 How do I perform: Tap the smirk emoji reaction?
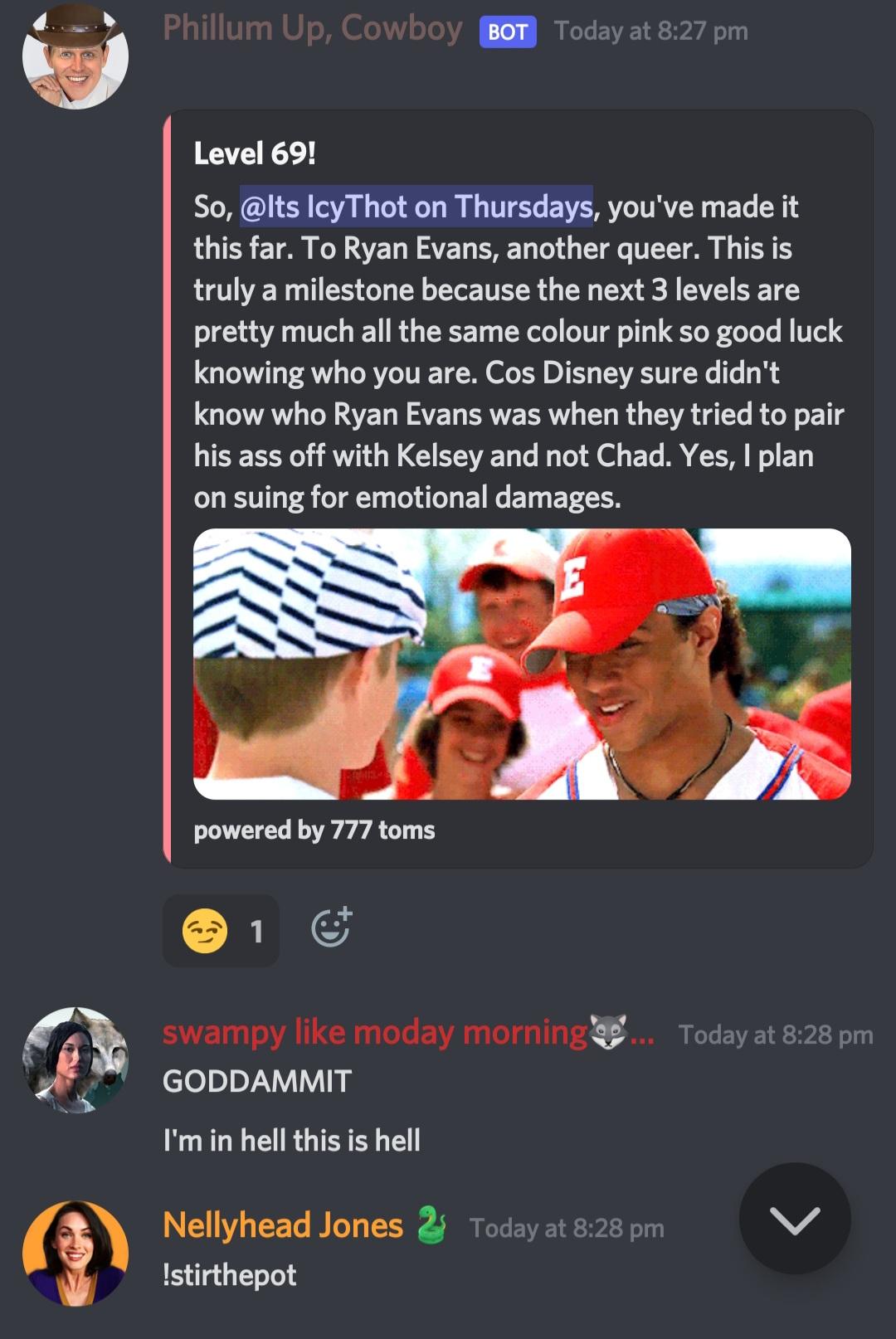coord(221,931)
